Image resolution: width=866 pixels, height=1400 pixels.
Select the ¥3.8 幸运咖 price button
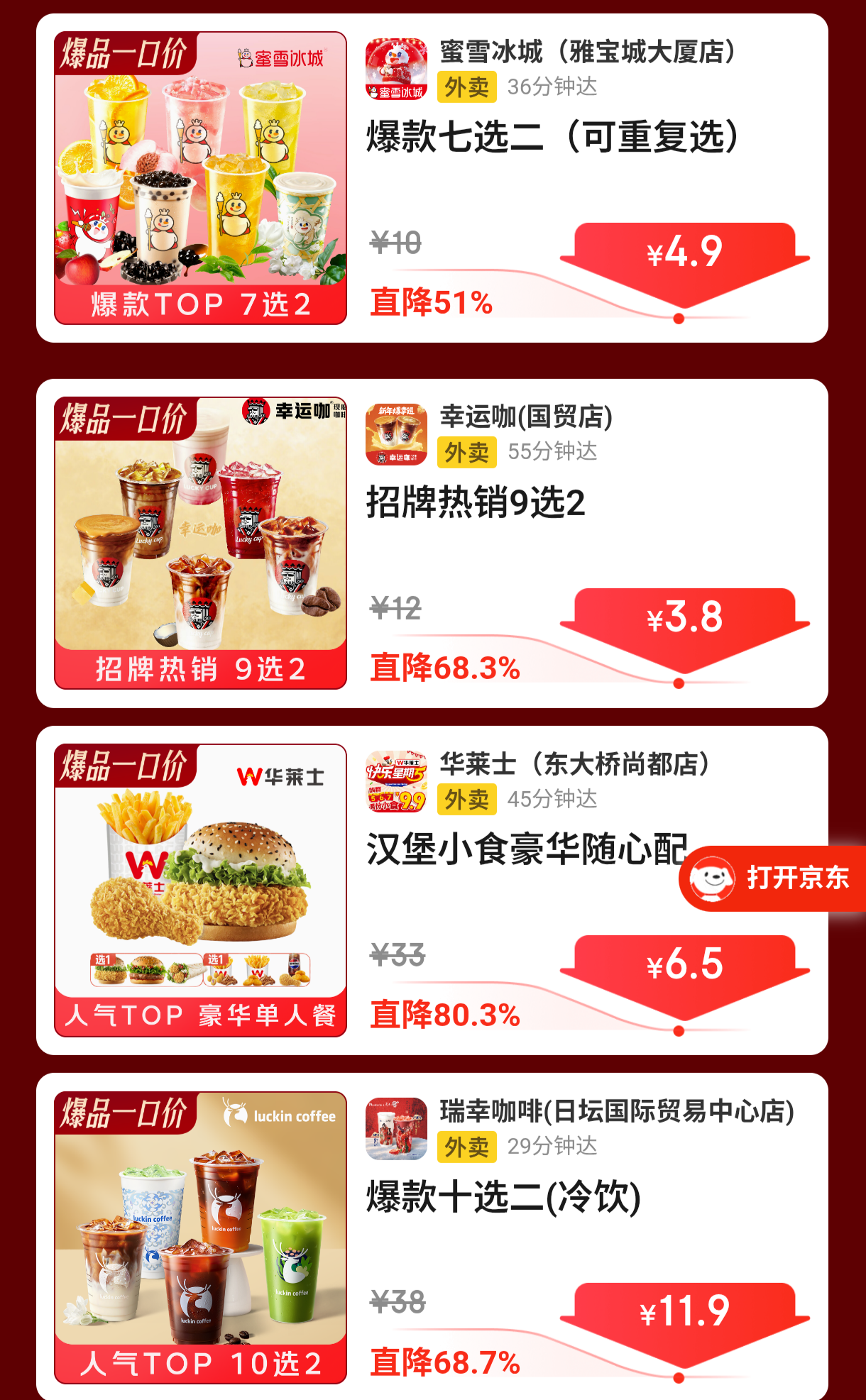coord(684,619)
